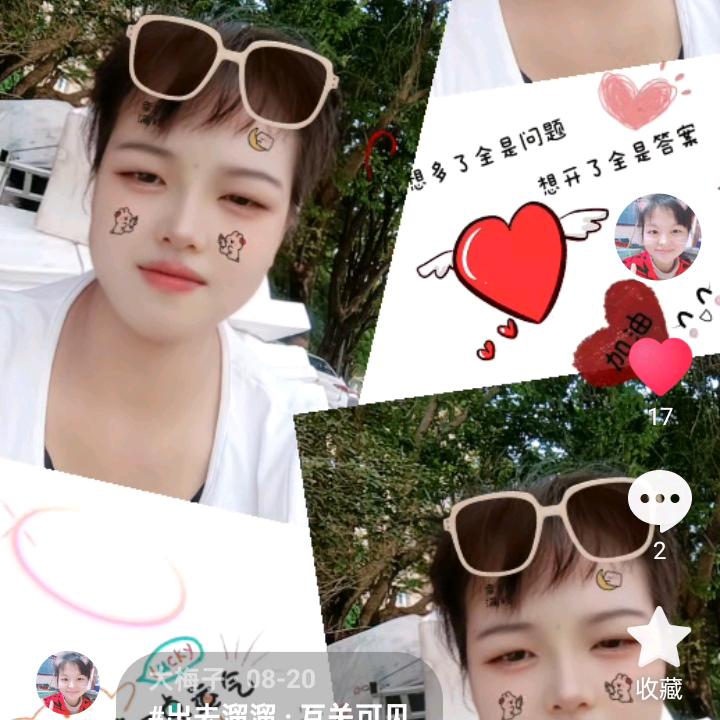Open the author's avatar beside the caption
The width and height of the screenshot is (720, 720).
(x=68, y=683)
